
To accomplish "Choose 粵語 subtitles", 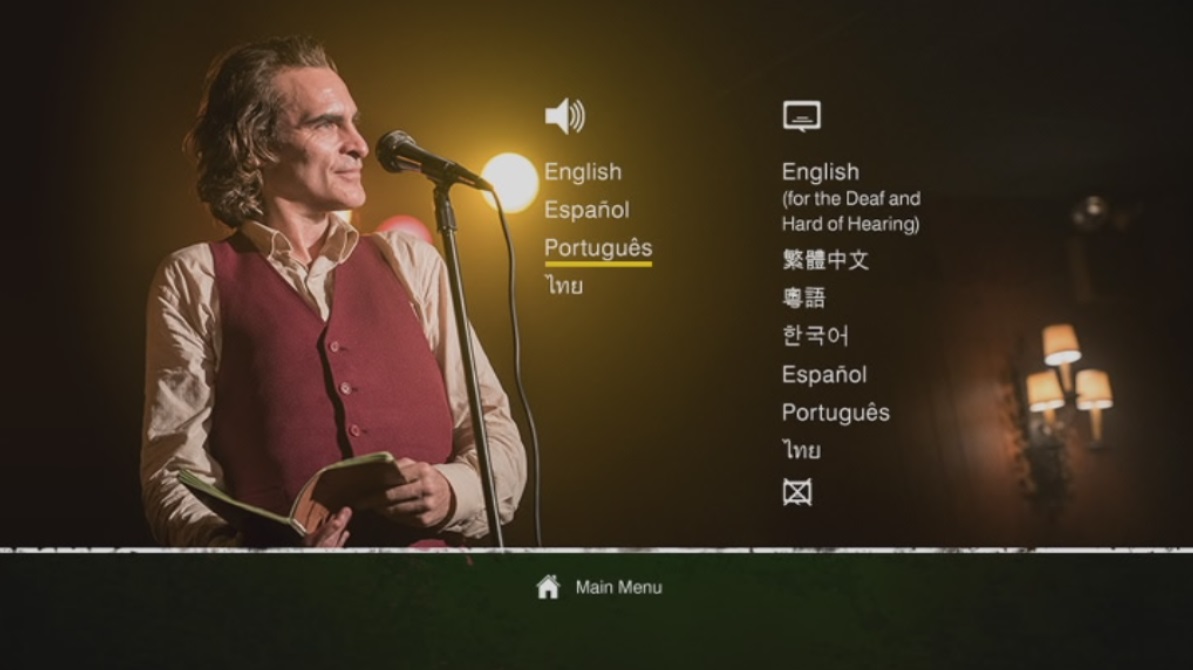I will click(803, 298).
